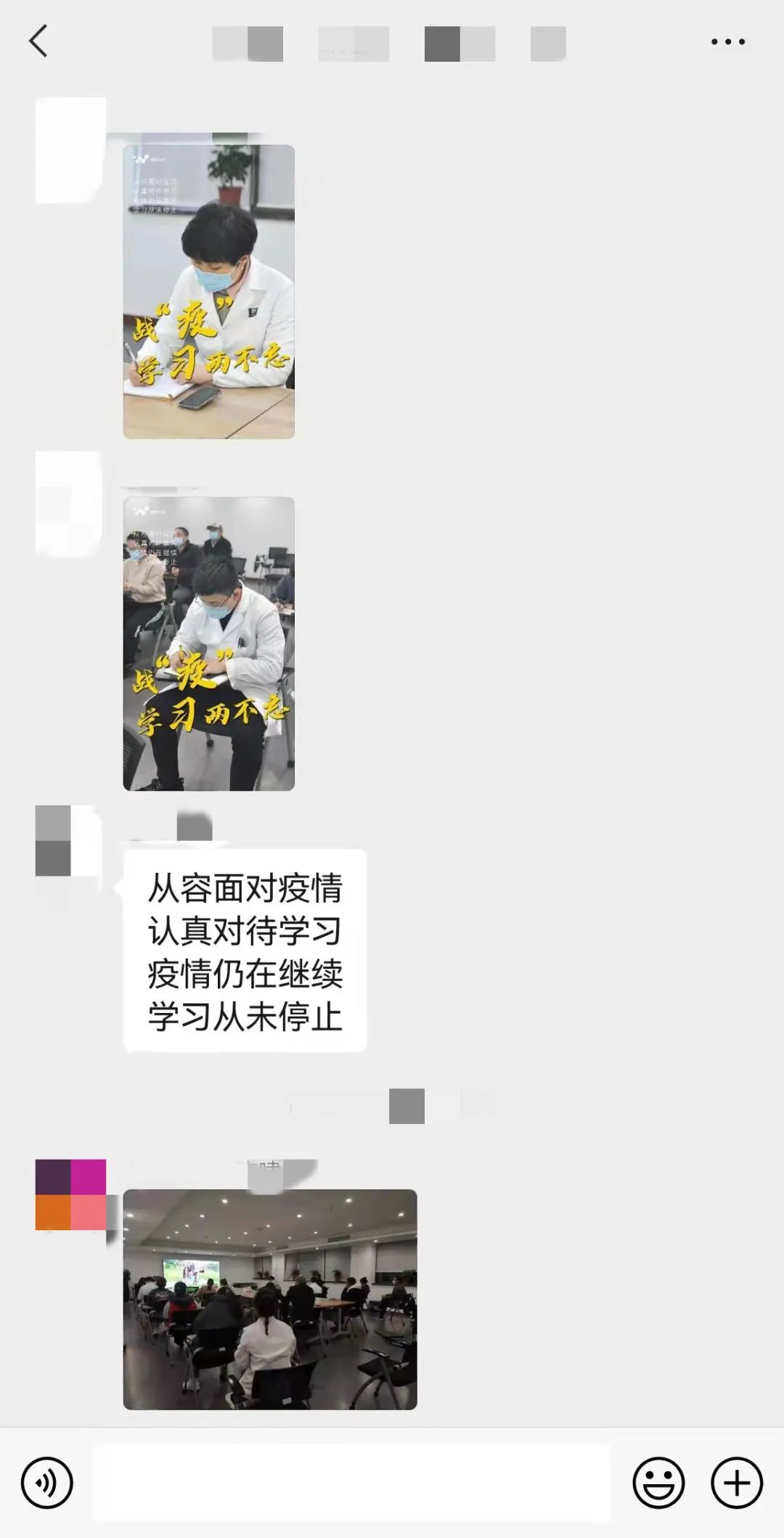Tap the message text field
Screen dimensions: 784x1538
tap(351, 1482)
